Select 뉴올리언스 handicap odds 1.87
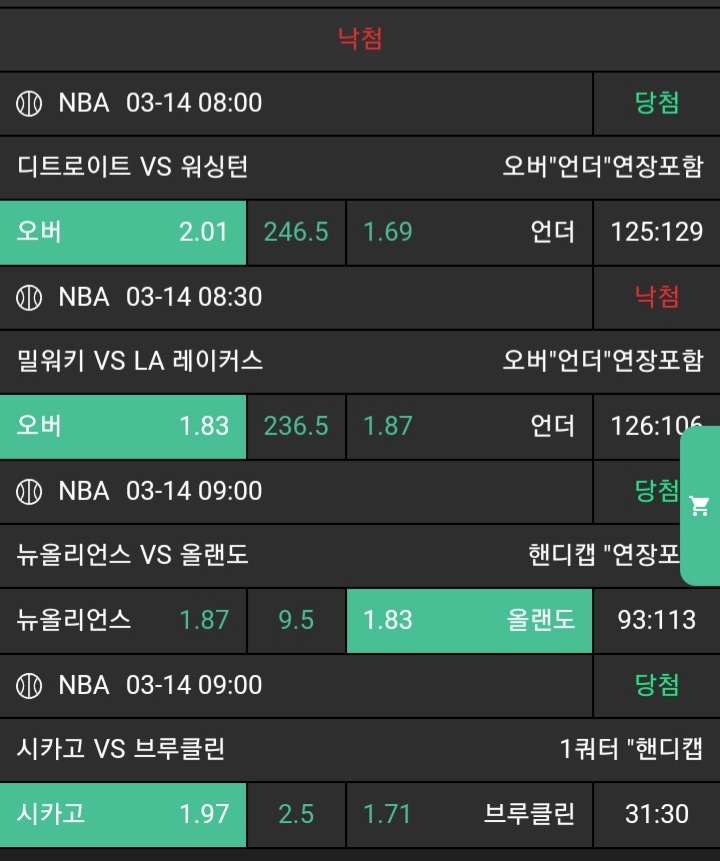This screenshot has width=720, height=861. [123, 619]
